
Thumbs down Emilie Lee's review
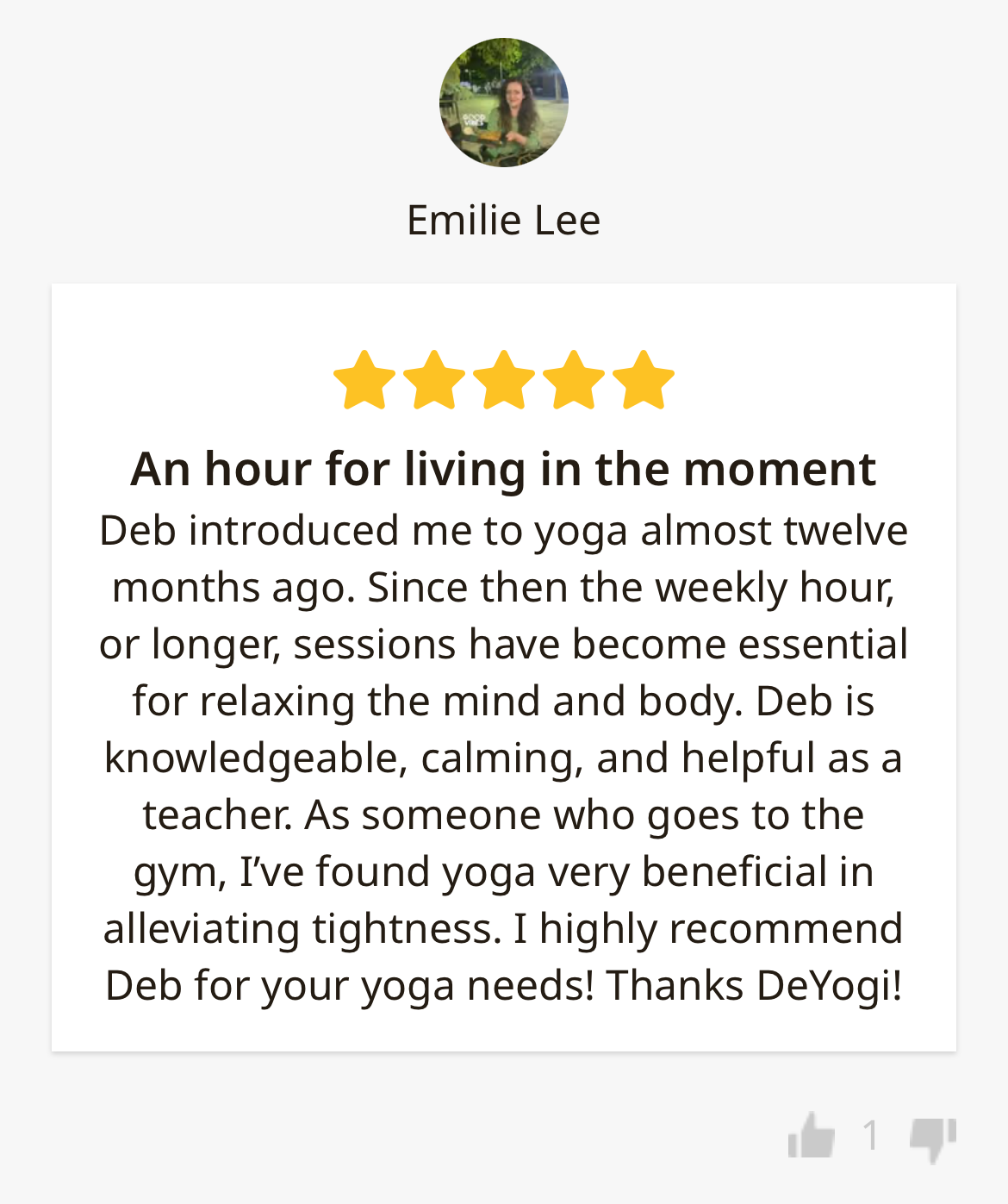coord(933,1138)
